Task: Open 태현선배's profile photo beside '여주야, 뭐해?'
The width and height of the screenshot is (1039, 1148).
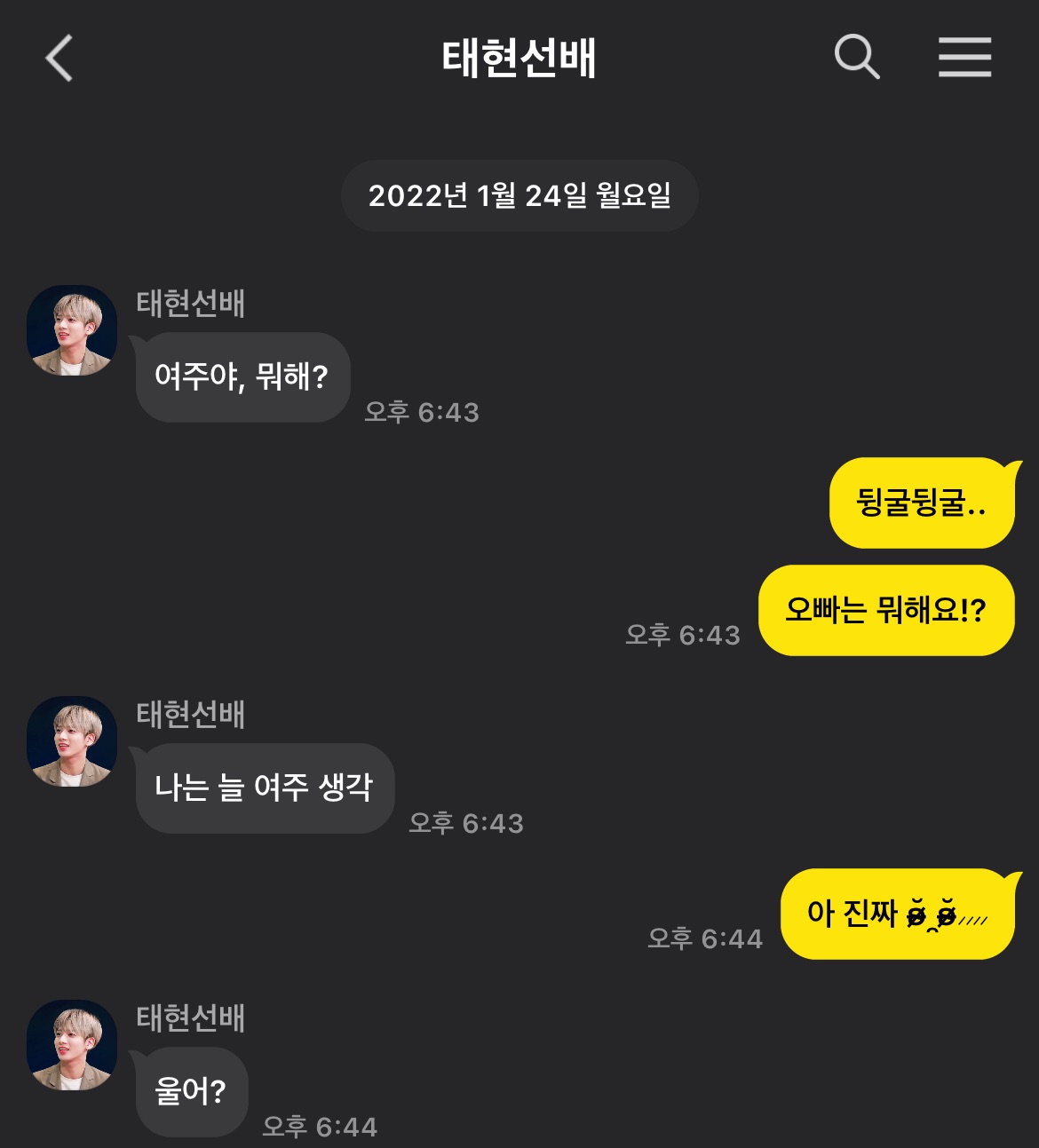Action: pos(72,330)
